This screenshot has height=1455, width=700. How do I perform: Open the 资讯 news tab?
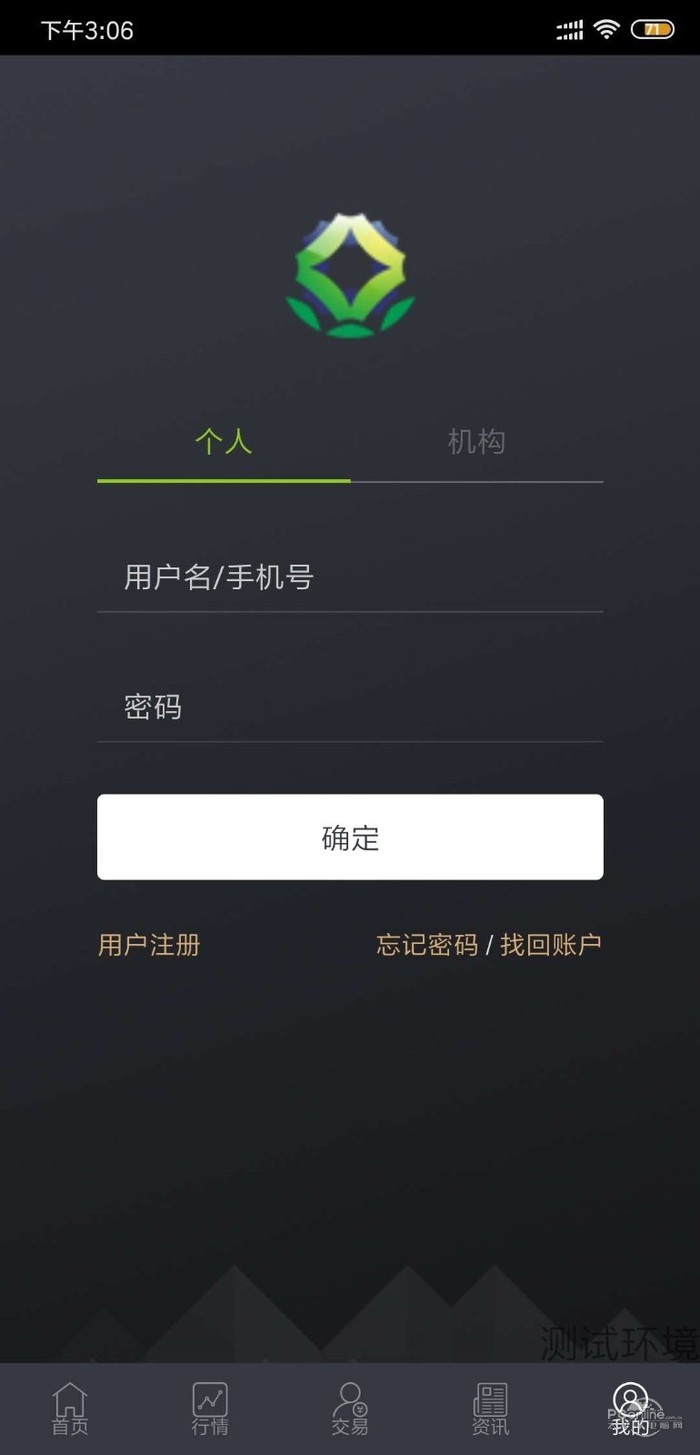click(x=490, y=1408)
